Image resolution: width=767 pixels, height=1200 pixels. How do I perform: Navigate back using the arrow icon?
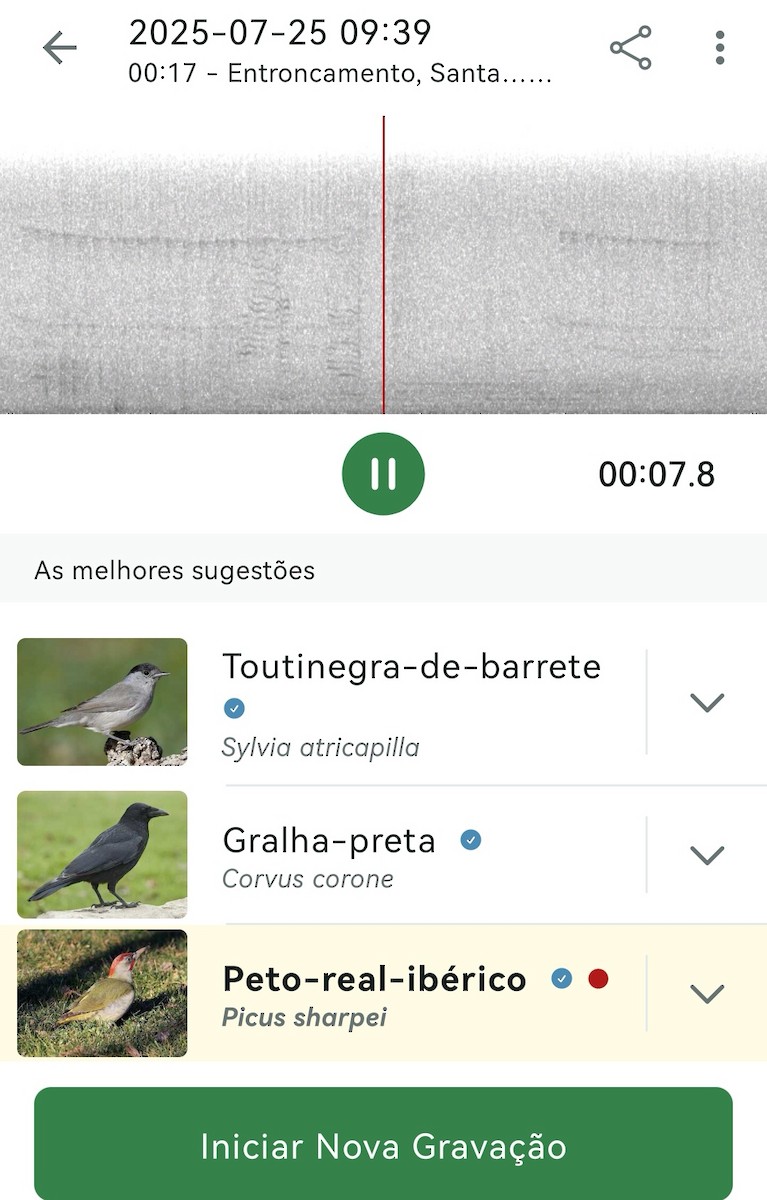[59, 47]
